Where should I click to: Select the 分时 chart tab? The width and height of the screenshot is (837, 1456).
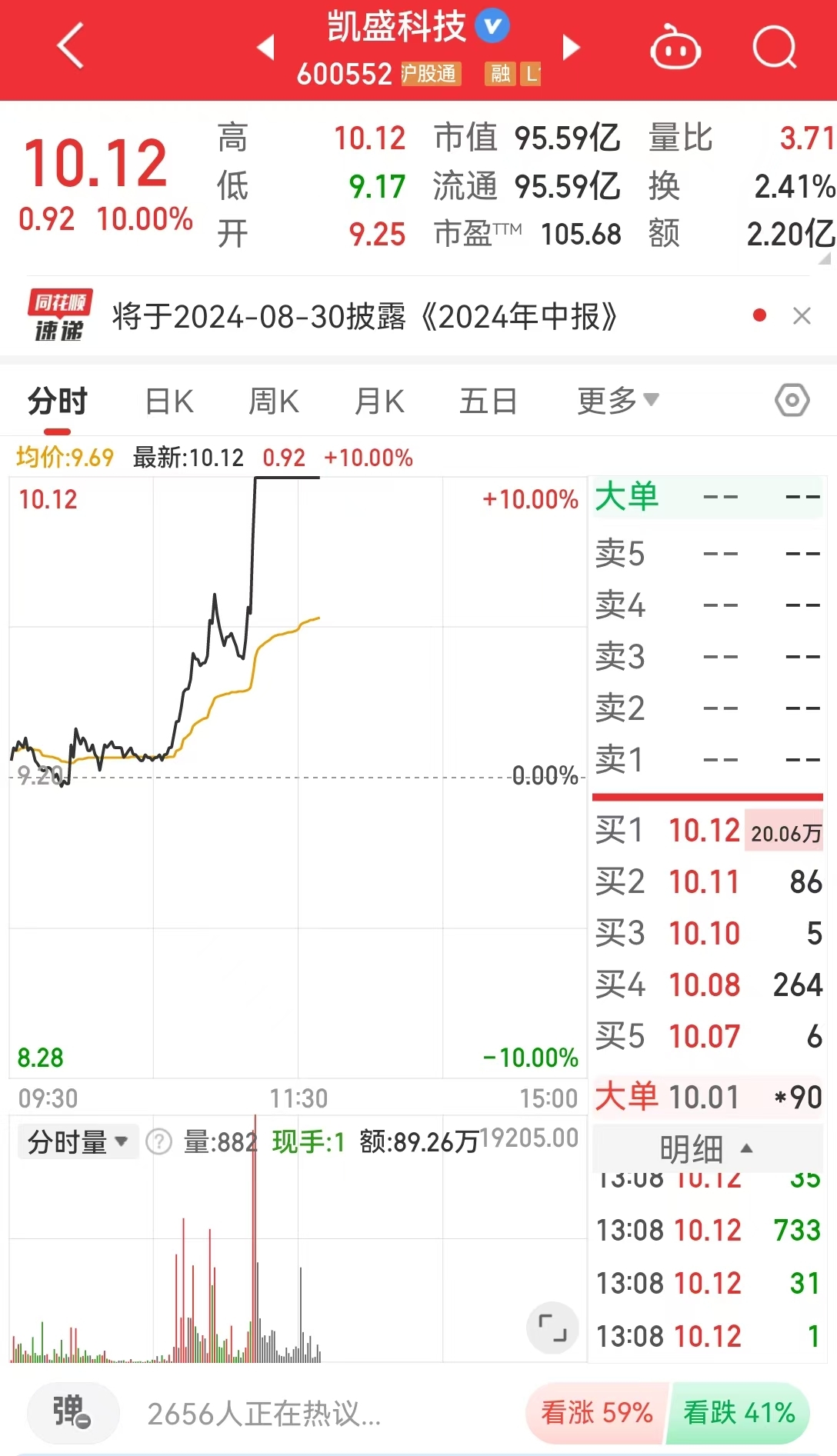coord(58,401)
